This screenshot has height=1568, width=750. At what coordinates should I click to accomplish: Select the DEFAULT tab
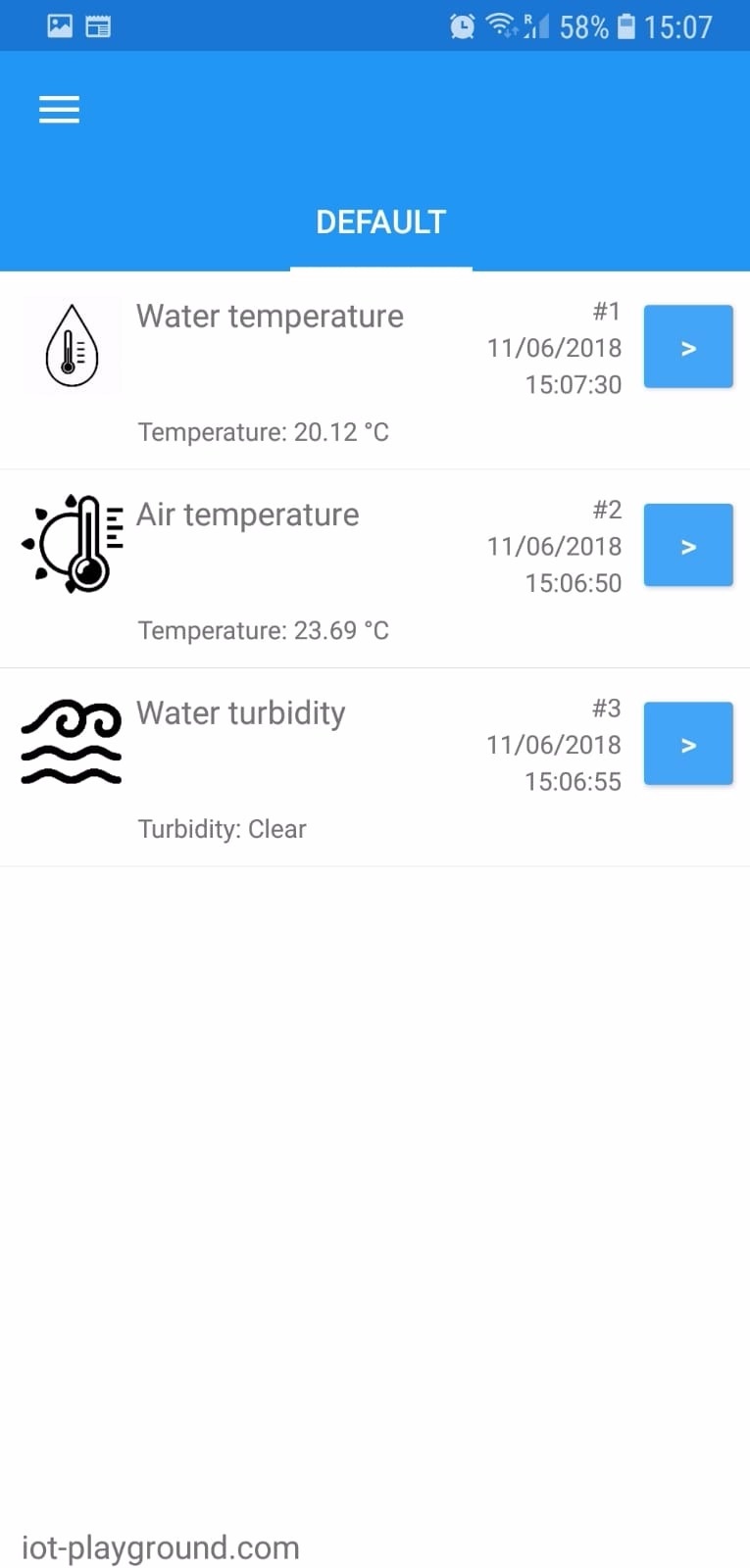pyautogui.click(x=380, y=222)
